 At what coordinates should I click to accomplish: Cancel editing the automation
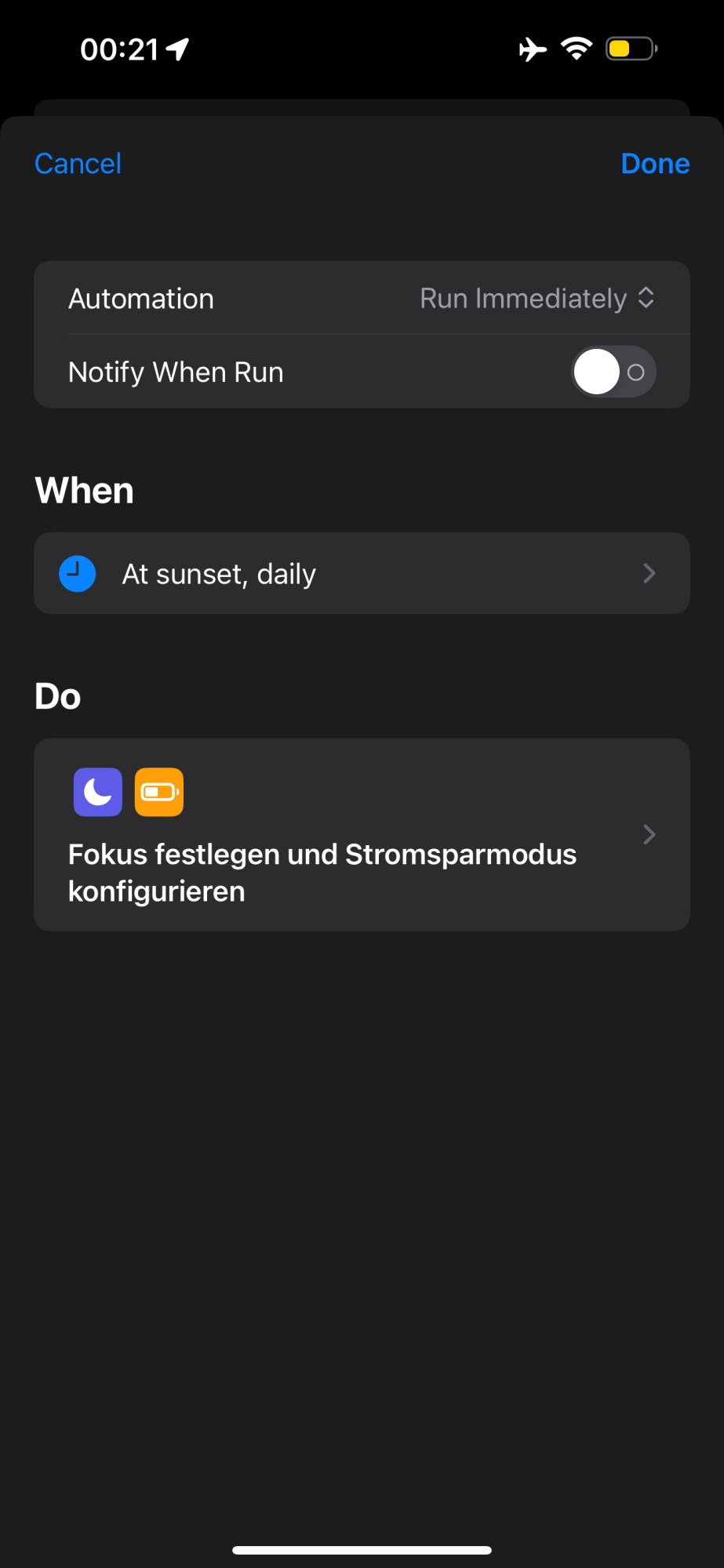pyautogui.click(x=78, y=164)
